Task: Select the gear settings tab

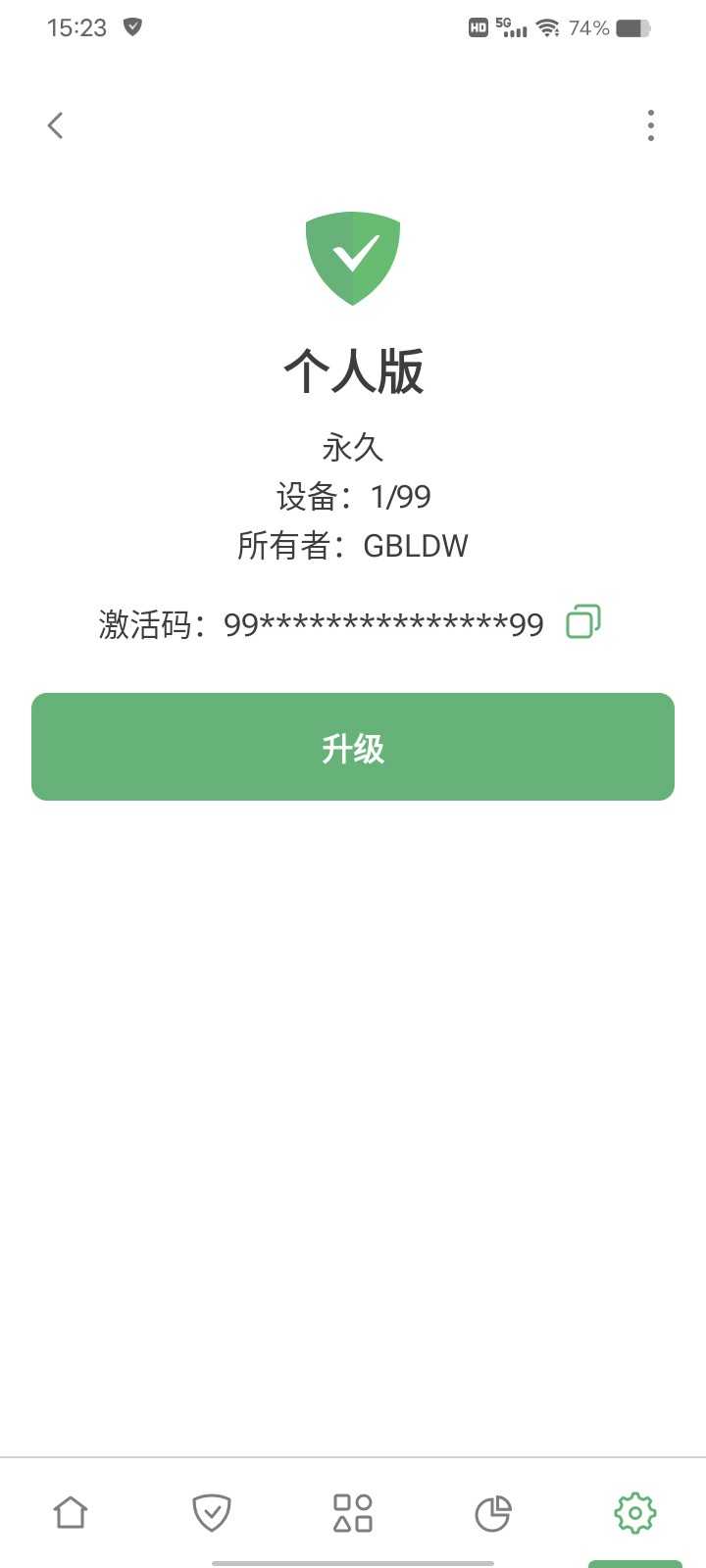Action: [635, 1512]
